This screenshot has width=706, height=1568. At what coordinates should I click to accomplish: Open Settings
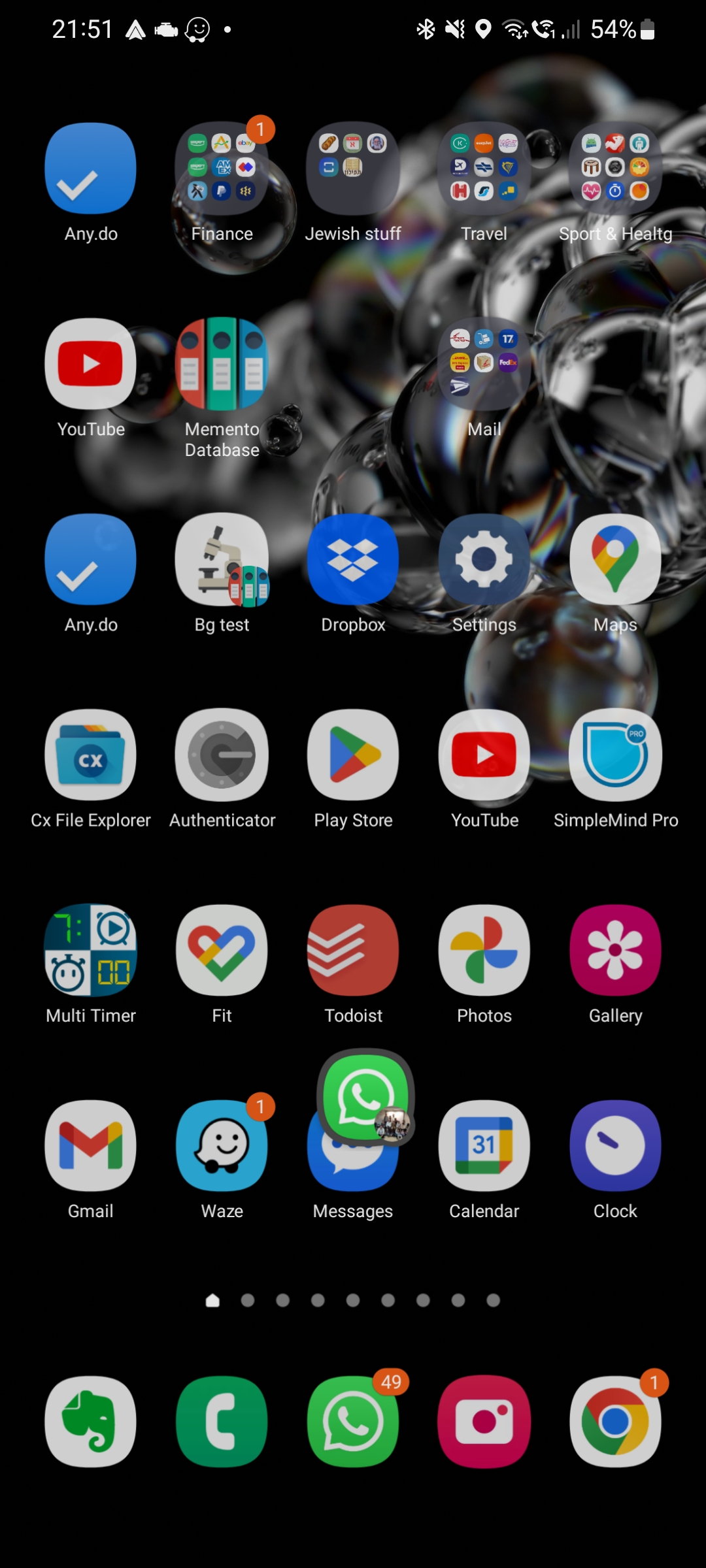click(x=484, y=559)
